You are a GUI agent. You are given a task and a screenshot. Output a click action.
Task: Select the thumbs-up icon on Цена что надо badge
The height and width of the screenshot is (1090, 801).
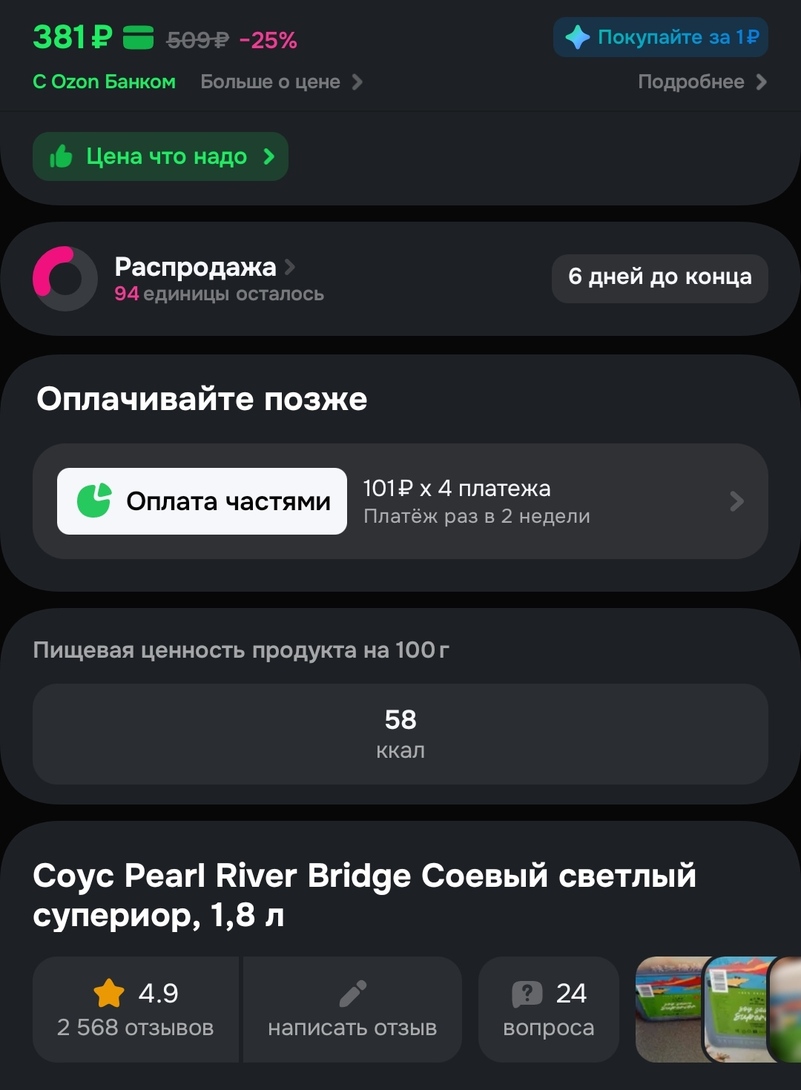point(62,156)
